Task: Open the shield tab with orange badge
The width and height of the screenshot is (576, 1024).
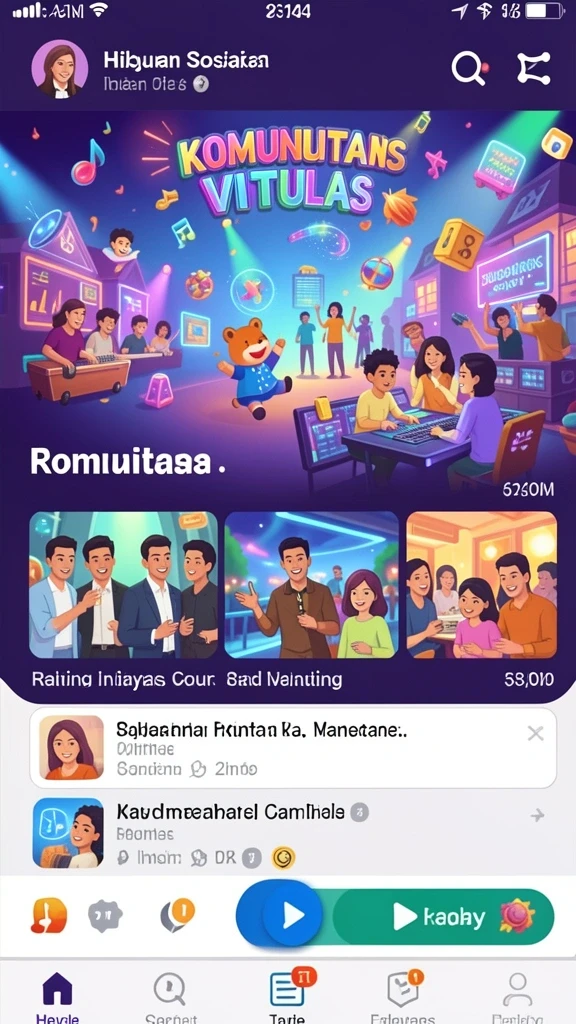Action: (x=403, y=995)
